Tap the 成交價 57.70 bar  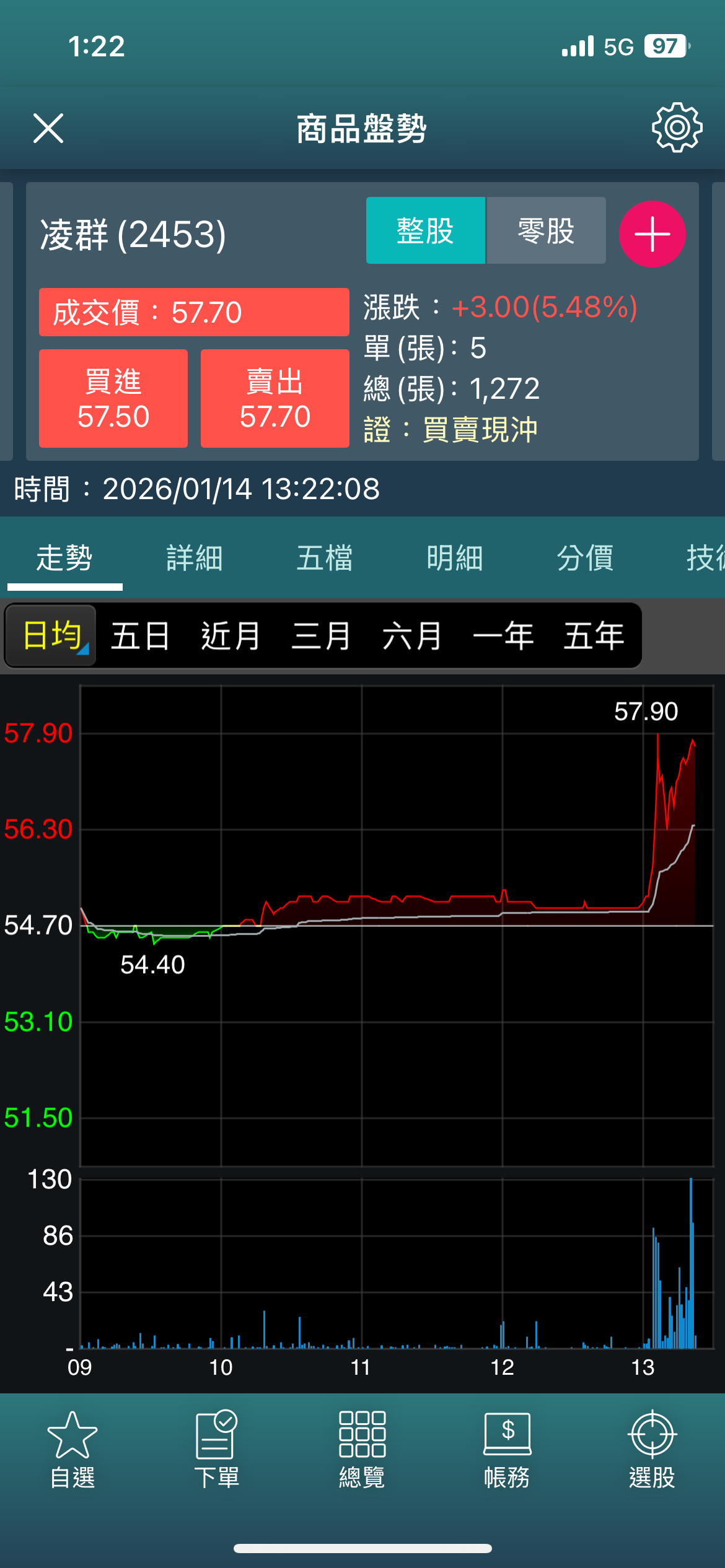point(194,312)
